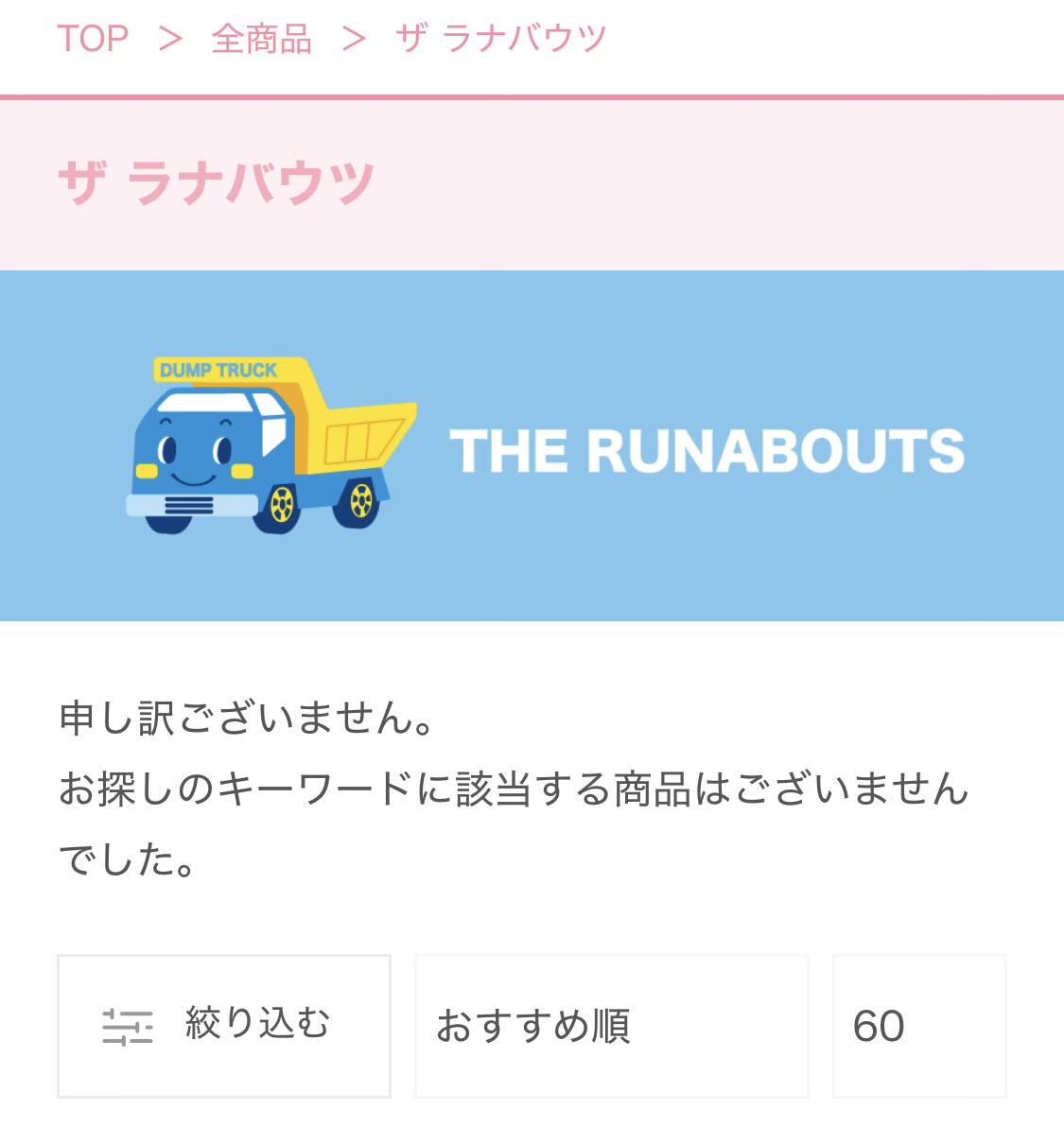1064x1127 pixels.
Task: Go to the TOP breadcrumb link
Action: pyautogui.click(x=93, y=39)
